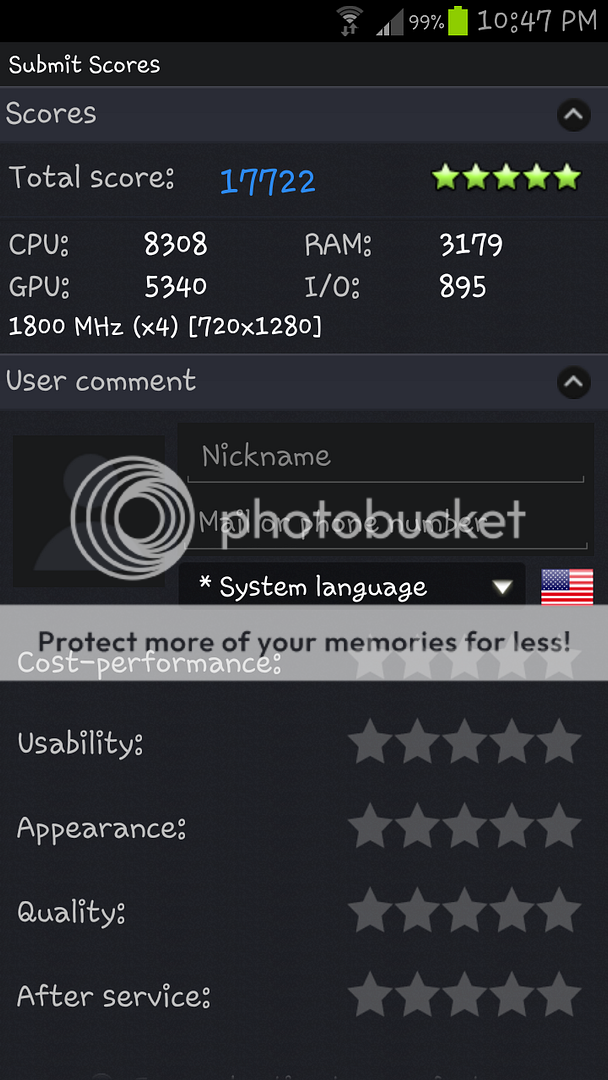Screen dimensions: 608x1080
Task: Rate Quality with three stars
Action: [463, 911]
